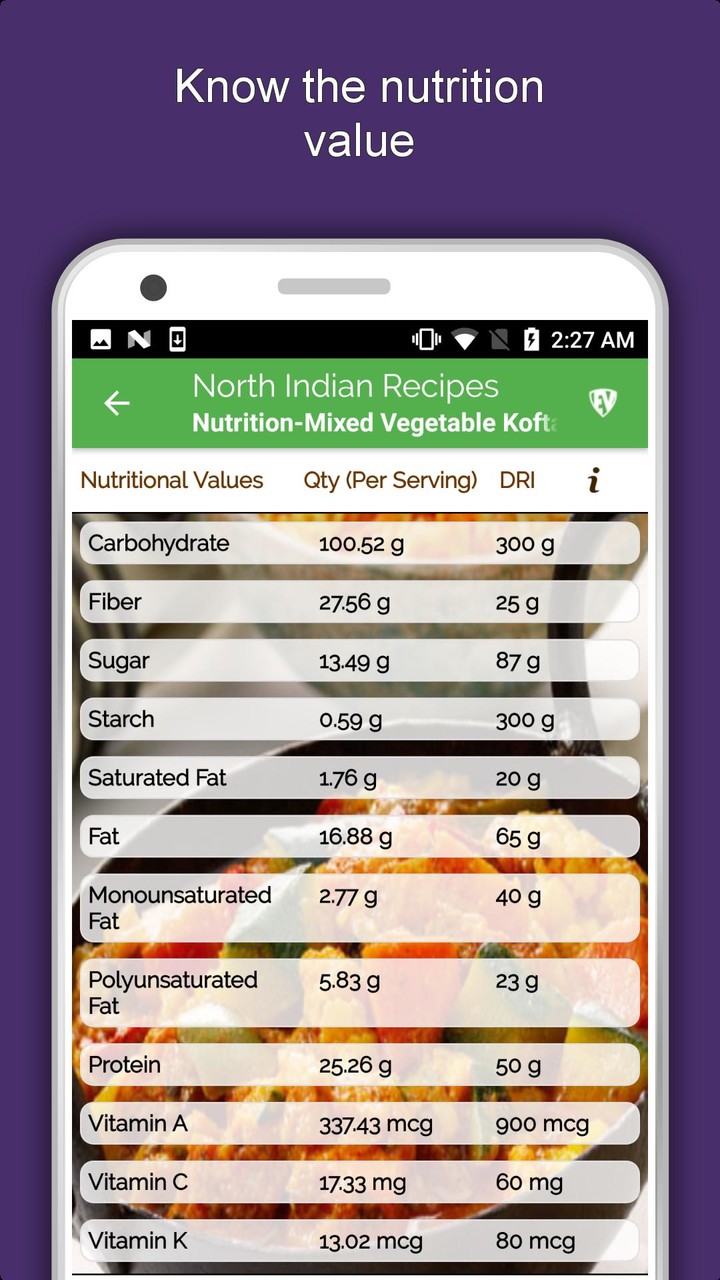This screenshot has width=720, height=1280.
Task: Select the Qty (Per Serving) column header
Action: (x=390, y=480)
